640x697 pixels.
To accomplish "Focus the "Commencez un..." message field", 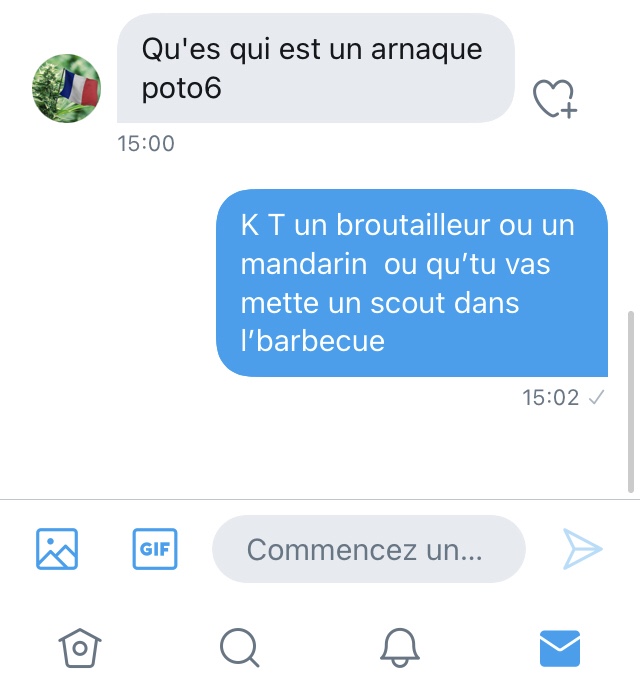I will coord(368,549).
